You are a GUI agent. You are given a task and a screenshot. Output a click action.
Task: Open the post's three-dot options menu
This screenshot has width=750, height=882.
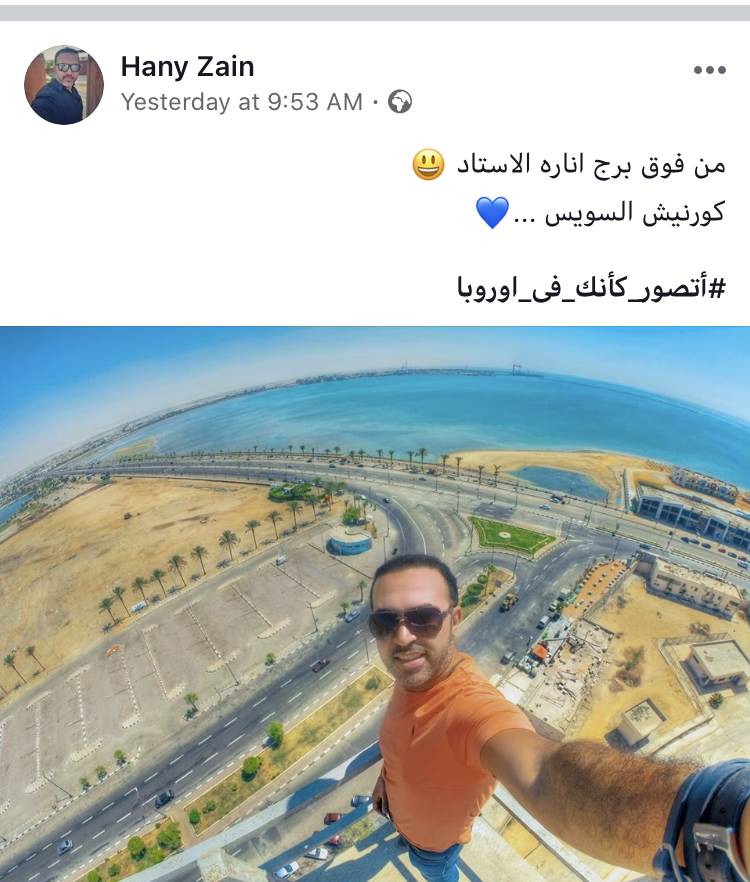[709, 70]
